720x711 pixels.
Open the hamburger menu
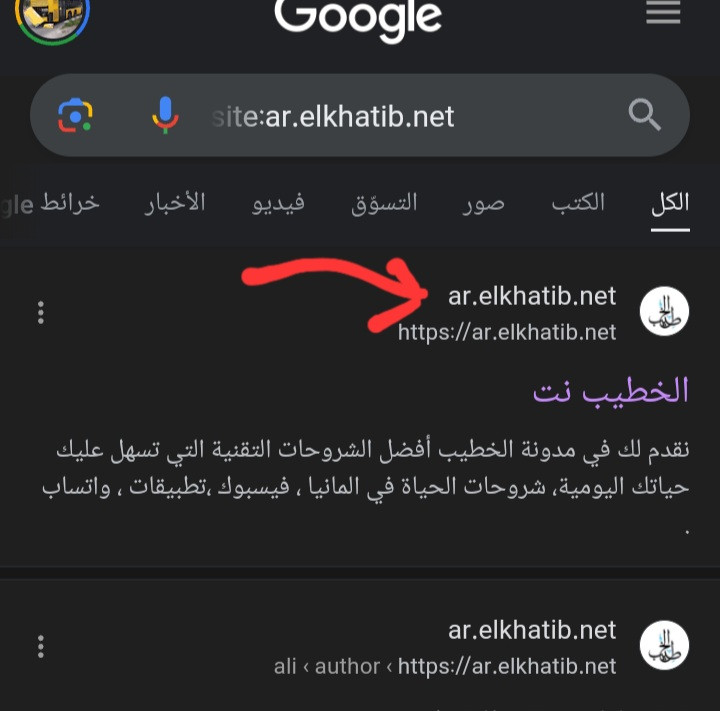tap(663, 14)
